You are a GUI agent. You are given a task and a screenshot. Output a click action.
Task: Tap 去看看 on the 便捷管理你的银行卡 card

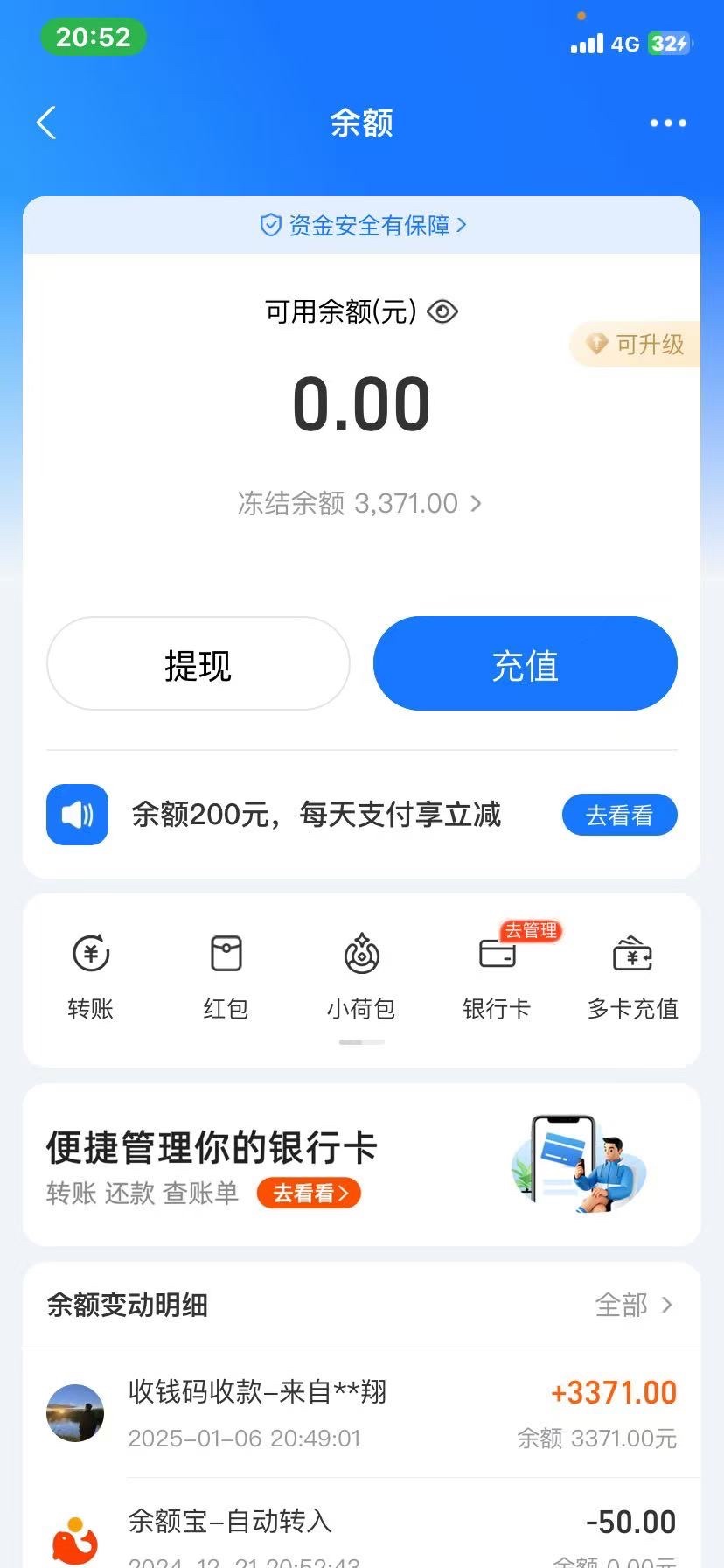pyautogui.click(x=309, y=1193)
